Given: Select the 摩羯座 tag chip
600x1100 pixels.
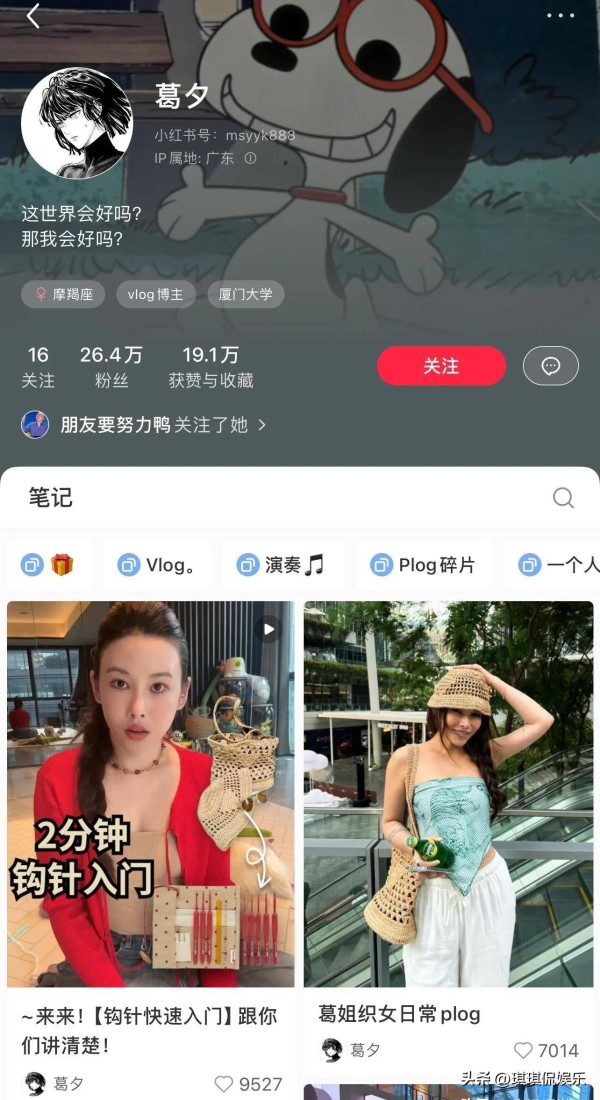Looking at the screenshot, I should [63, 294].
